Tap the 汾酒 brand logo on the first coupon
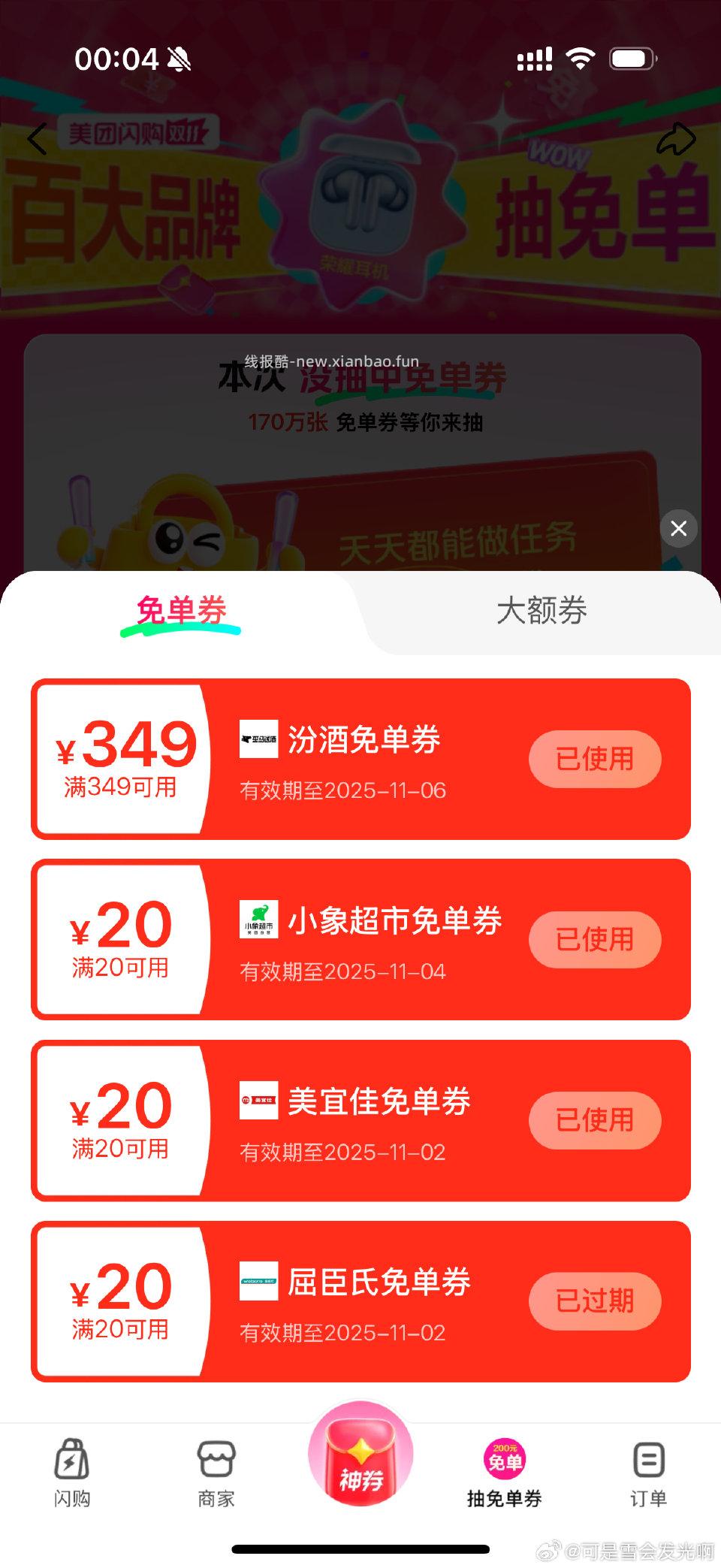The height and width of the screenshot is (1568, 721). tap(258, 739)
